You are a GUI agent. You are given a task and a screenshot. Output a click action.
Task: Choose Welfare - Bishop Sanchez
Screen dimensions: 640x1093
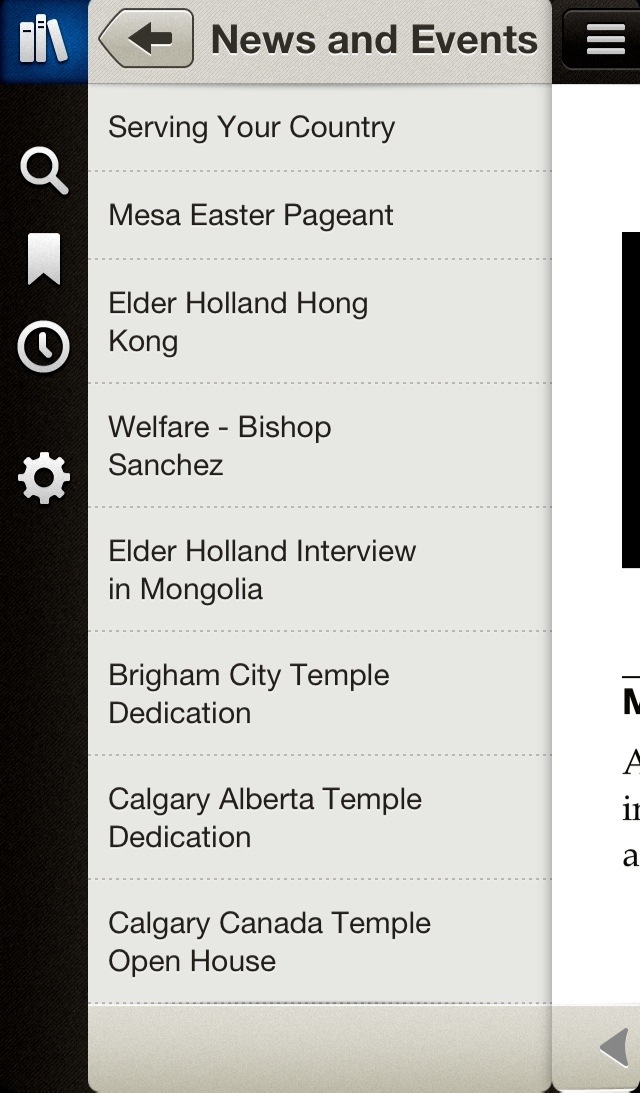click(319, 446)
